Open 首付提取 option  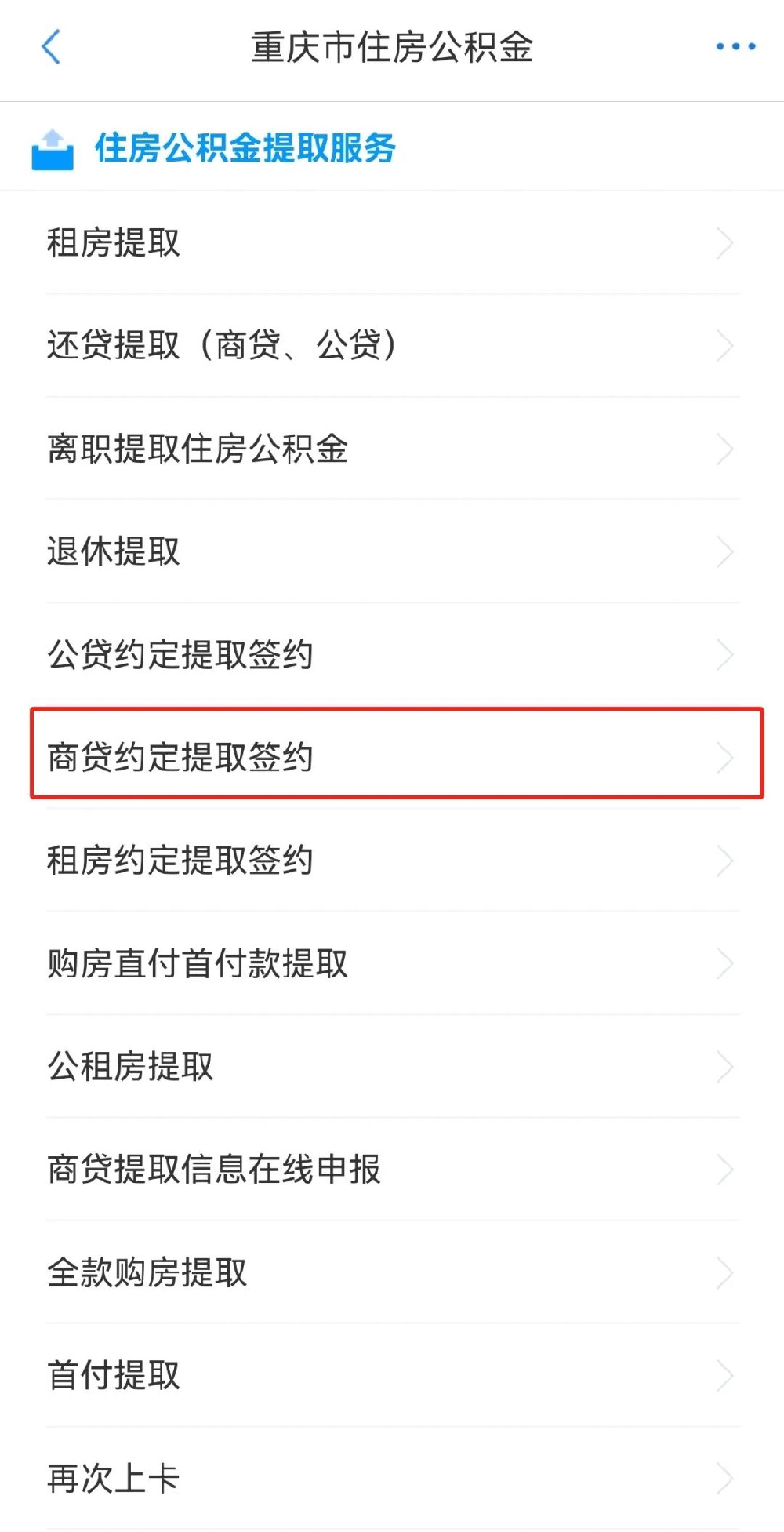click(x=392, y=1375)
